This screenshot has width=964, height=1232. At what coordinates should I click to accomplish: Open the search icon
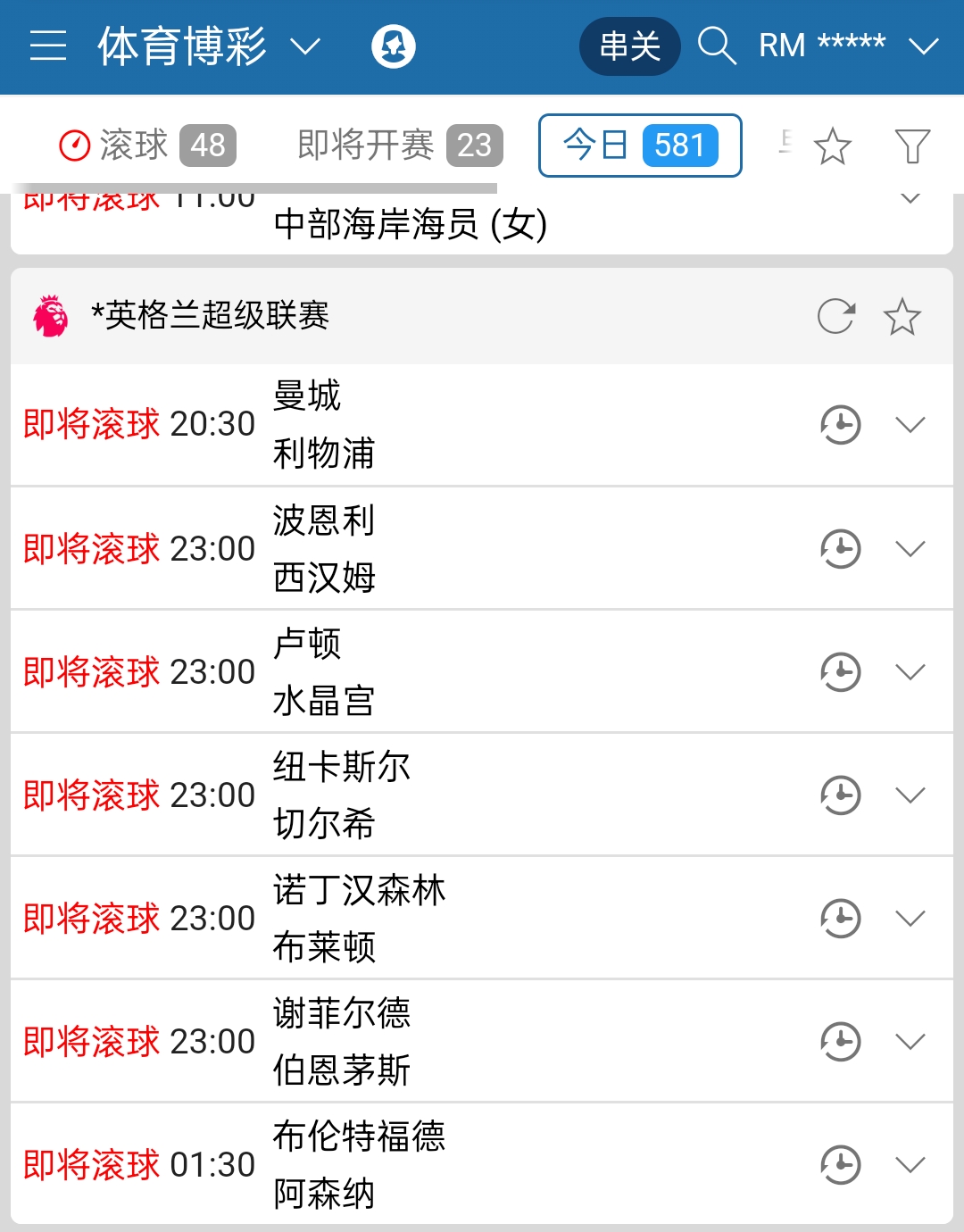point(717,46)
